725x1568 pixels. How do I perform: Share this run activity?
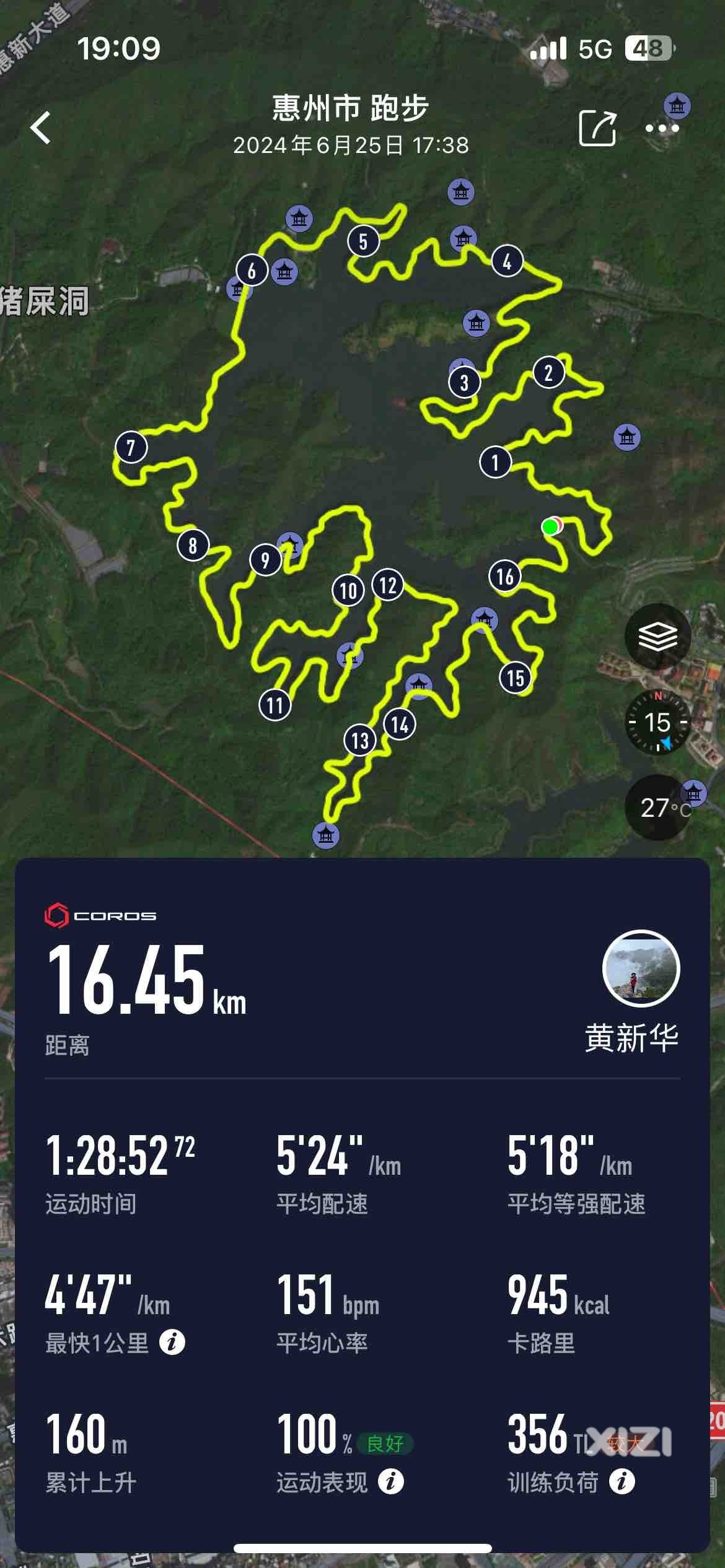coord(597,128)
